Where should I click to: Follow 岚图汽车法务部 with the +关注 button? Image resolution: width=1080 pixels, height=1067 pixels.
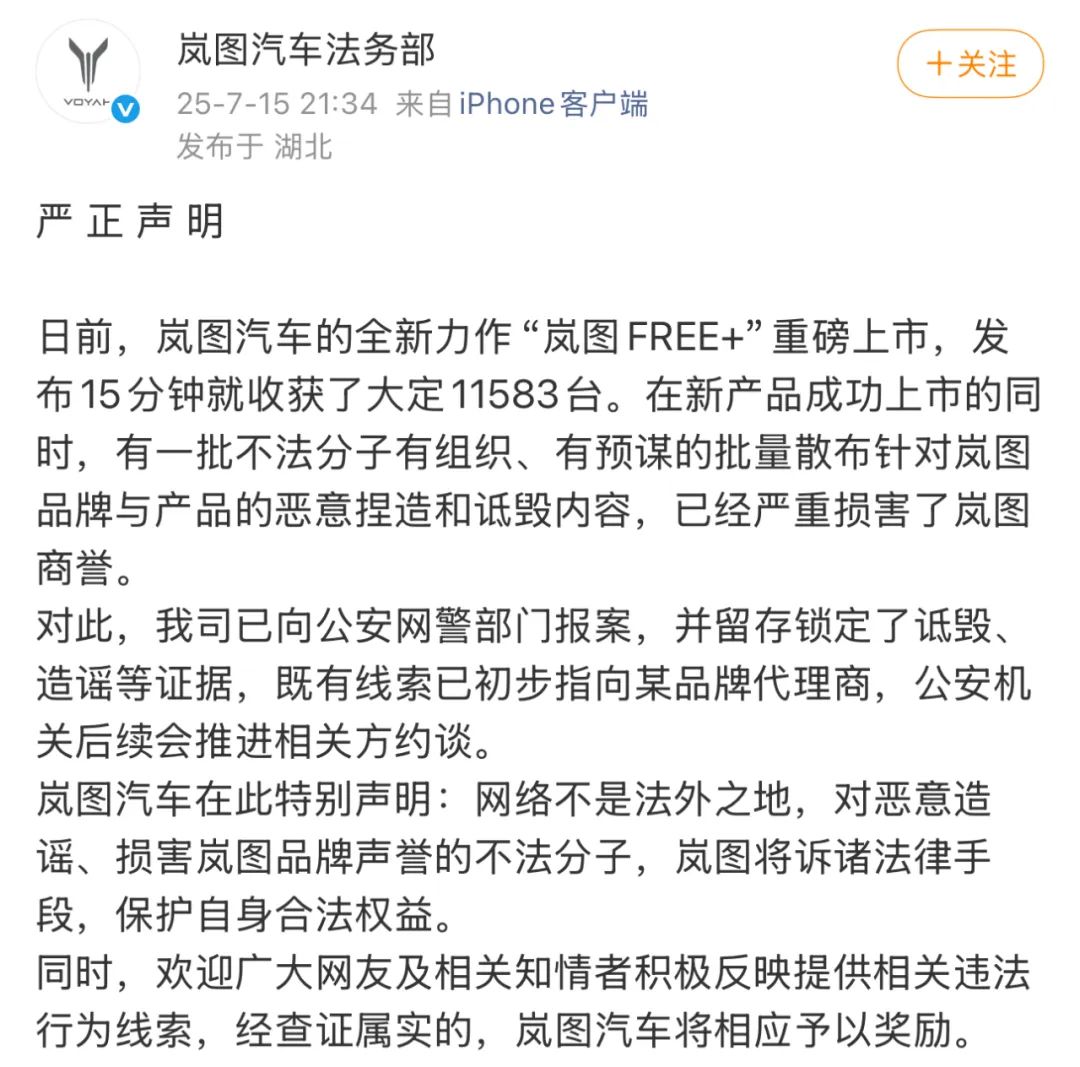tap(970, 64)
